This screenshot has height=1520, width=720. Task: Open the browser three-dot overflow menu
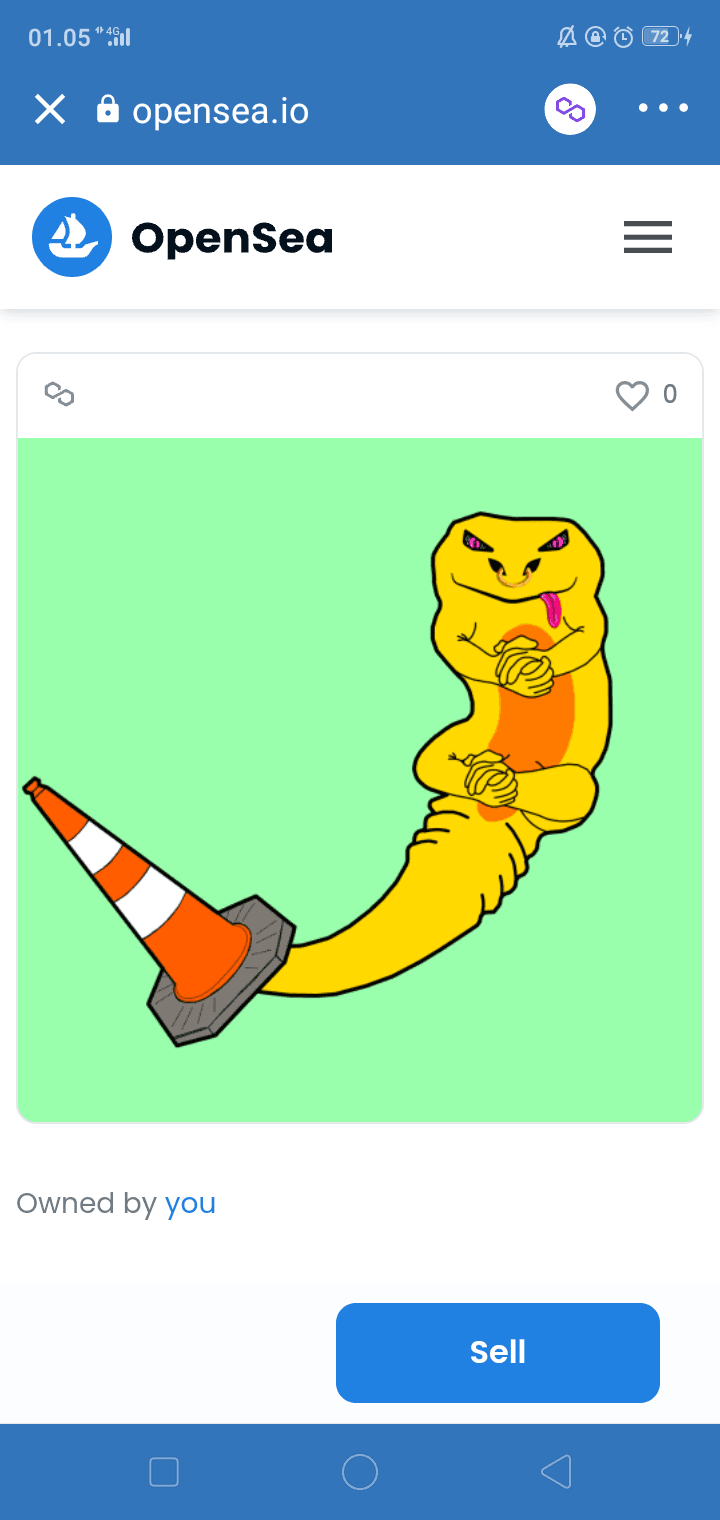(663, 108)
